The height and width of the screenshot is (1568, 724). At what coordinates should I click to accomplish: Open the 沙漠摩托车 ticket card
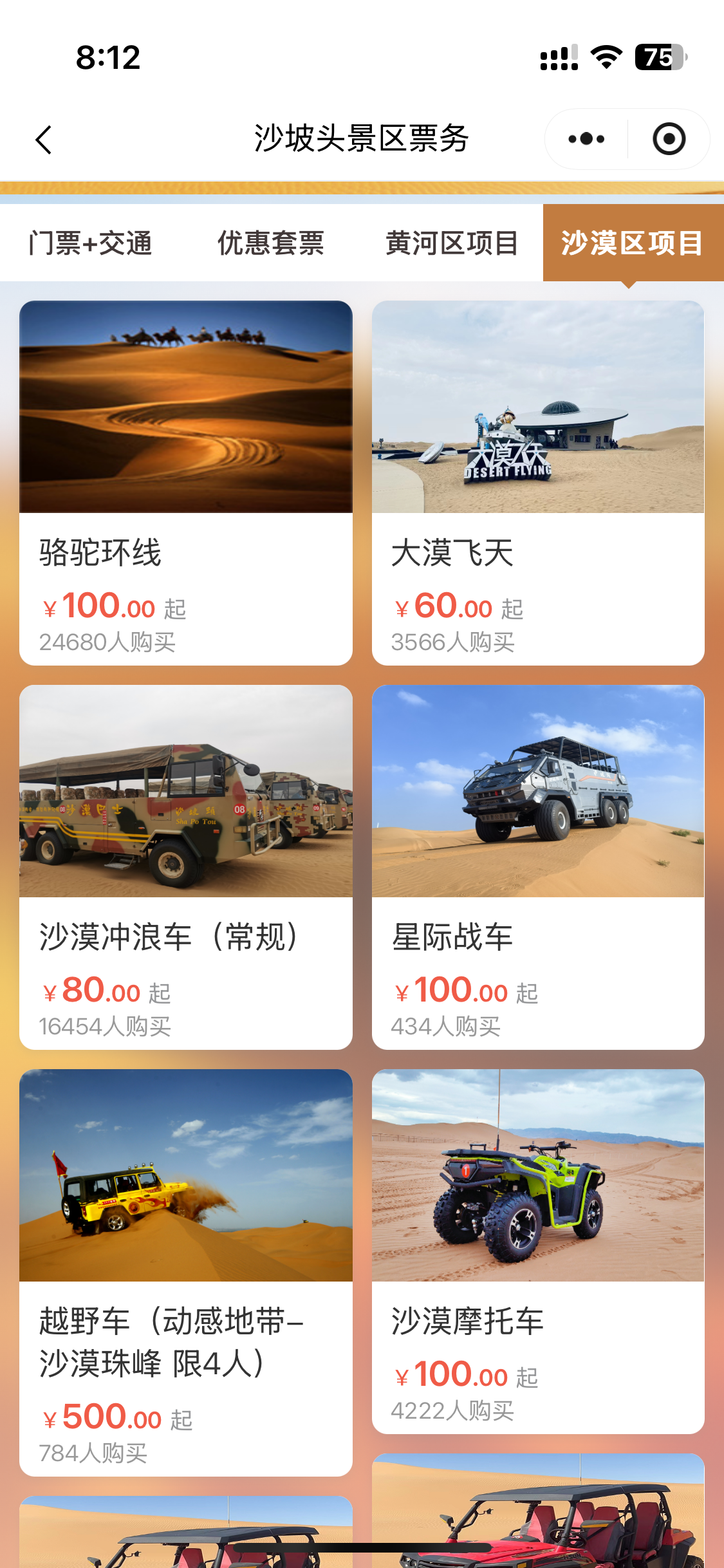point(538,1251)
